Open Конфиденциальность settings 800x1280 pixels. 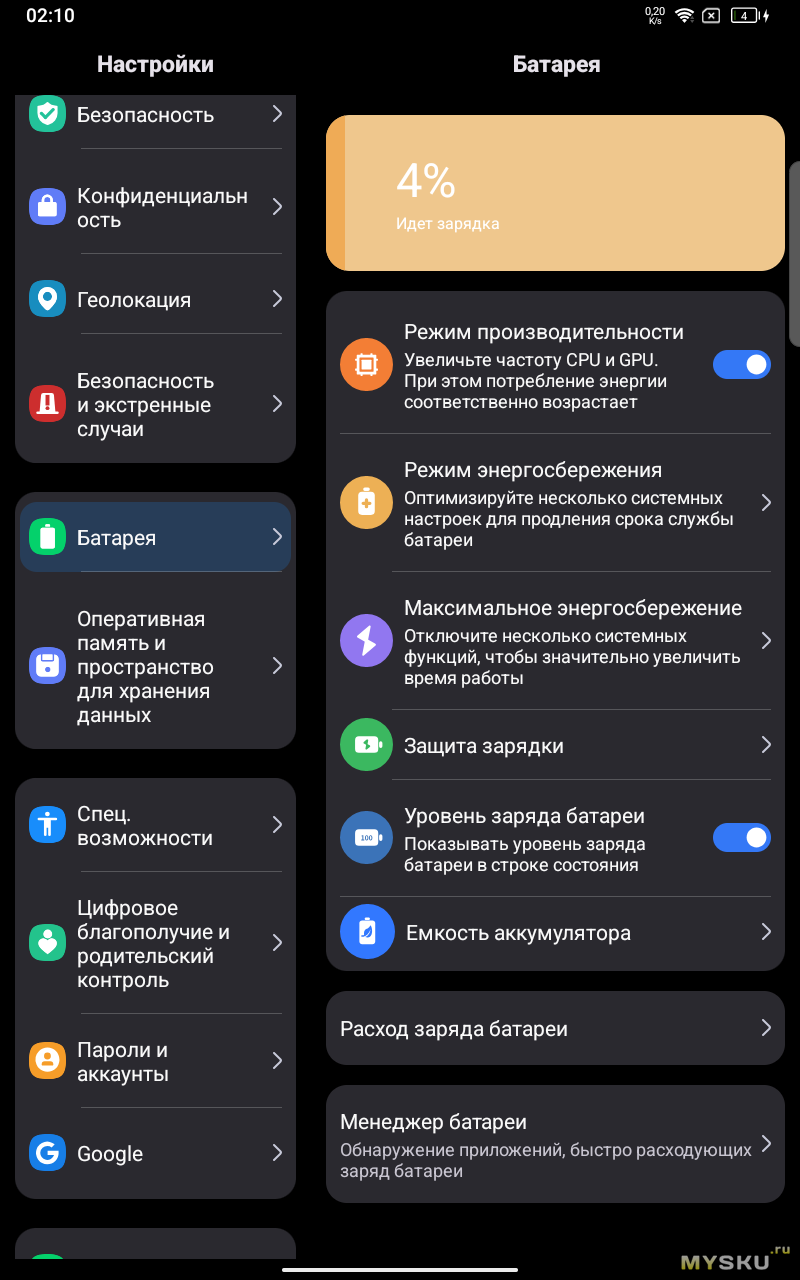[155, 208]
